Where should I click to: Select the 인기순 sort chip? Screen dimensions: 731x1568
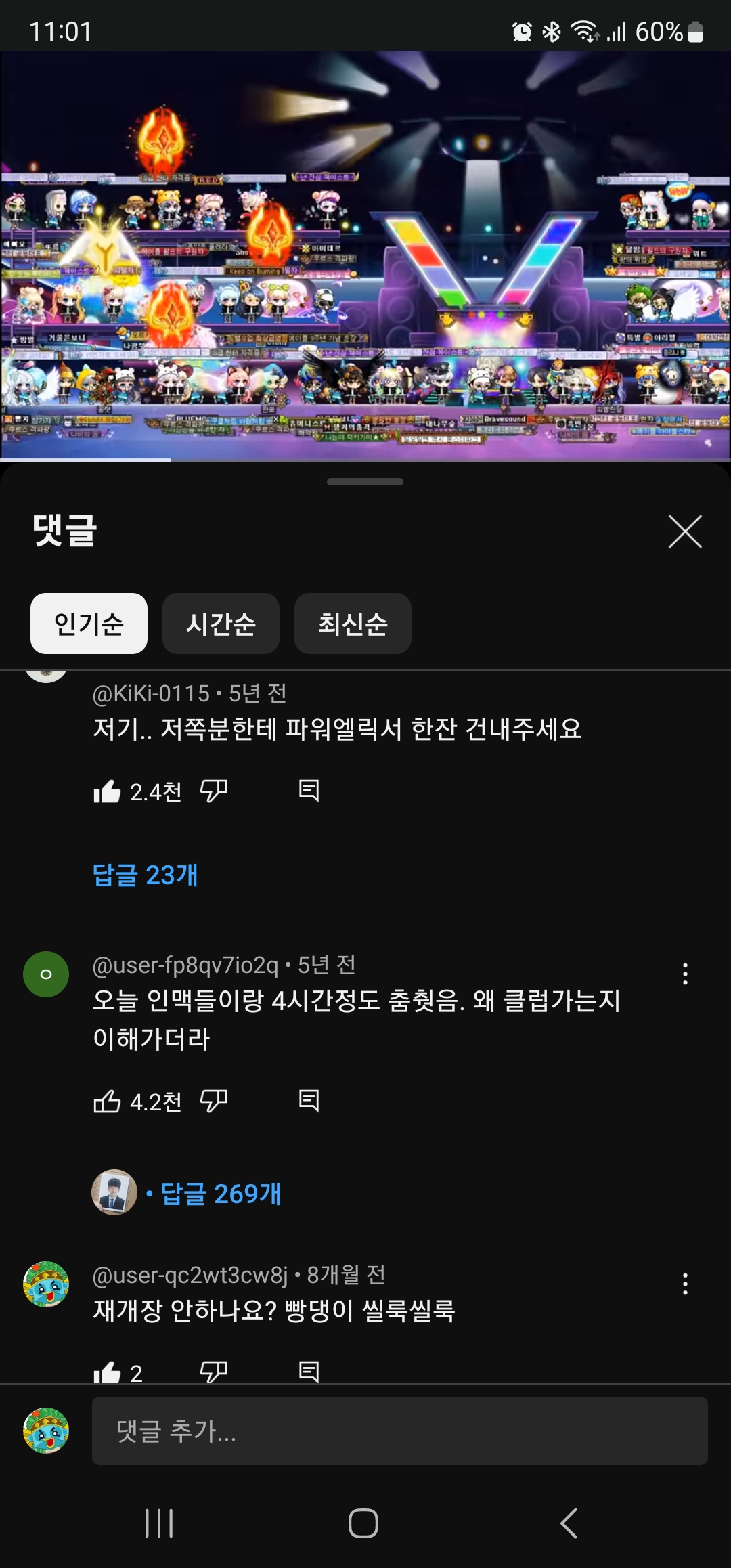click(x=89, y=624)
